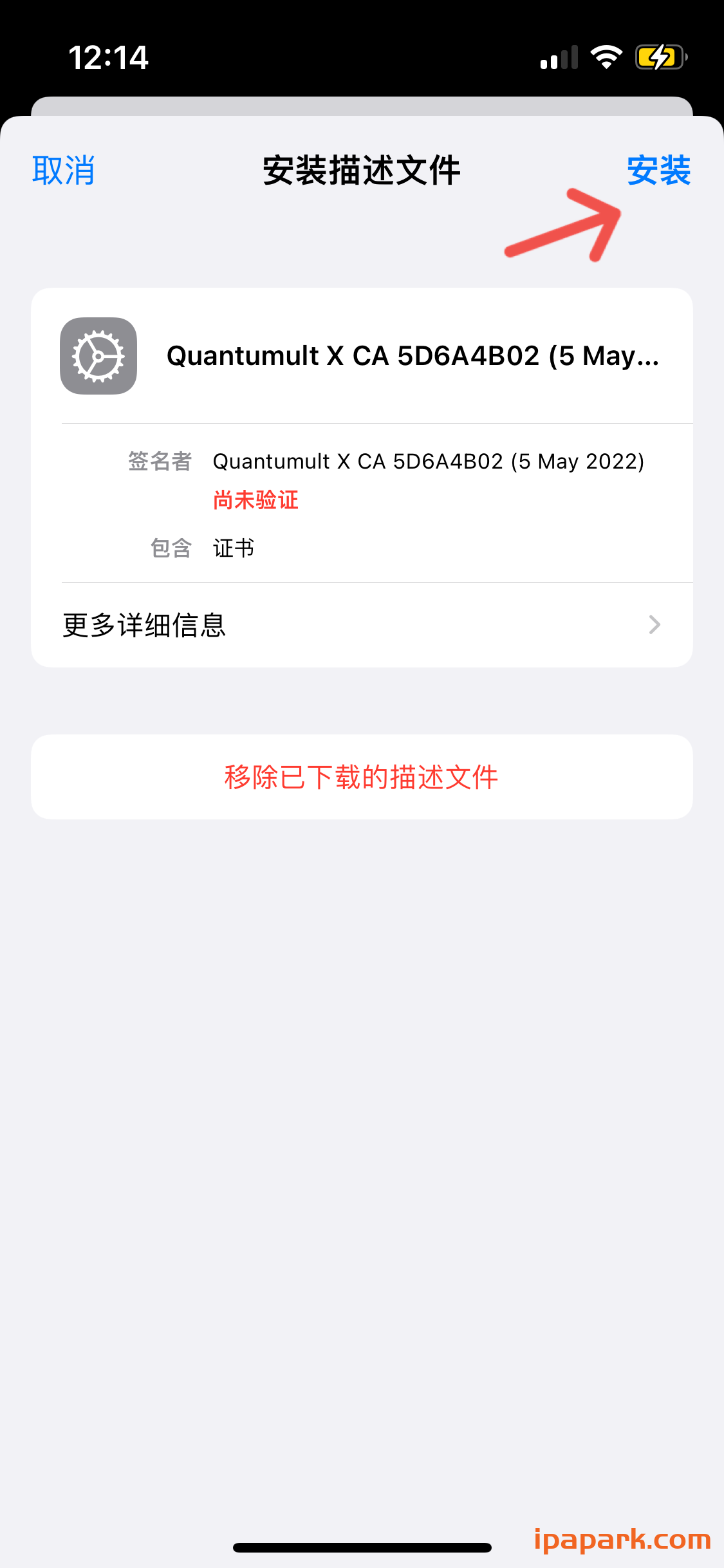The width and height of the screenshot is (724, 1568).
Task: Tap 安装 to install the profile
Action: [659, 171]
